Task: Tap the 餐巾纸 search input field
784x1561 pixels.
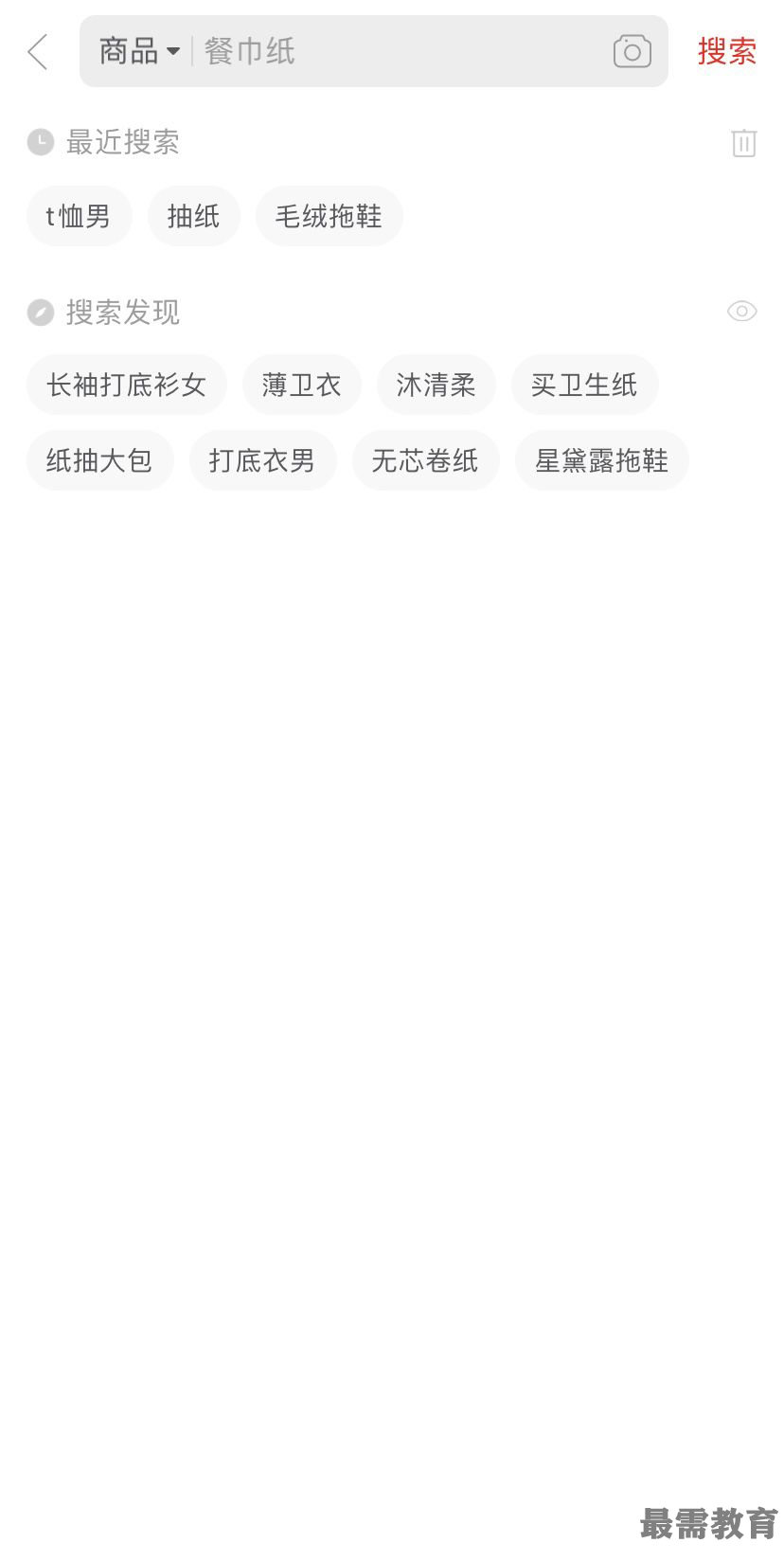Action: [398, 51]
